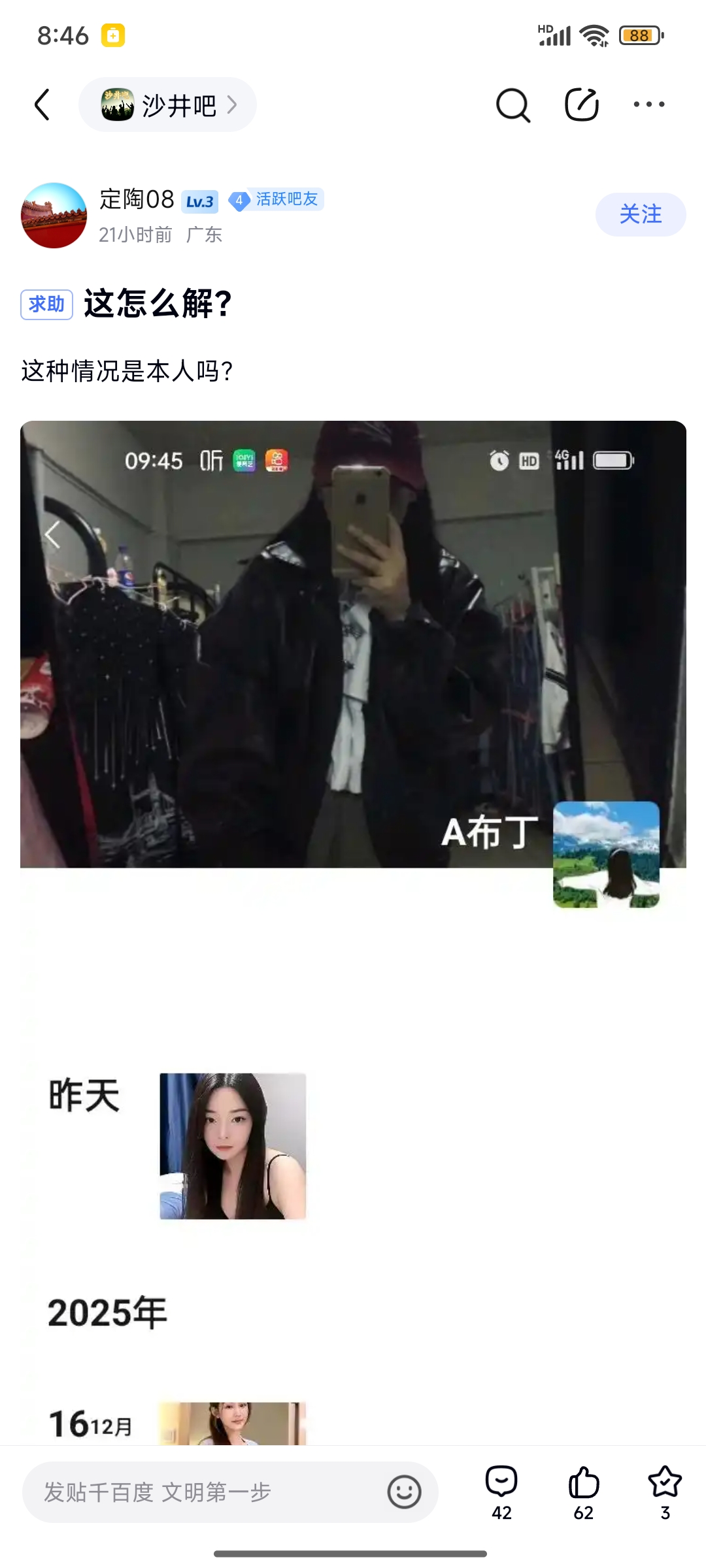Open the search magnifier icon
The image size is (706, 1568).
[x=513, y=105]
